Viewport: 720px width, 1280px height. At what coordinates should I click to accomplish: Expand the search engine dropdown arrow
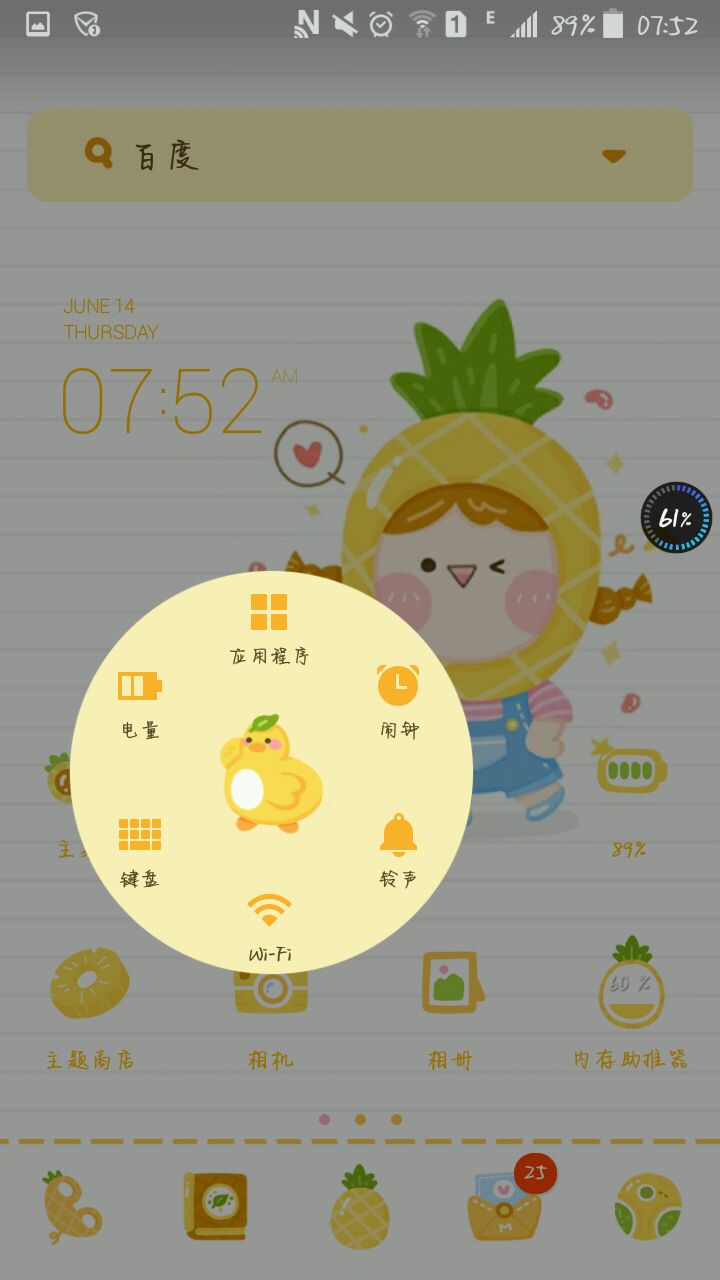tap(614, 156)
